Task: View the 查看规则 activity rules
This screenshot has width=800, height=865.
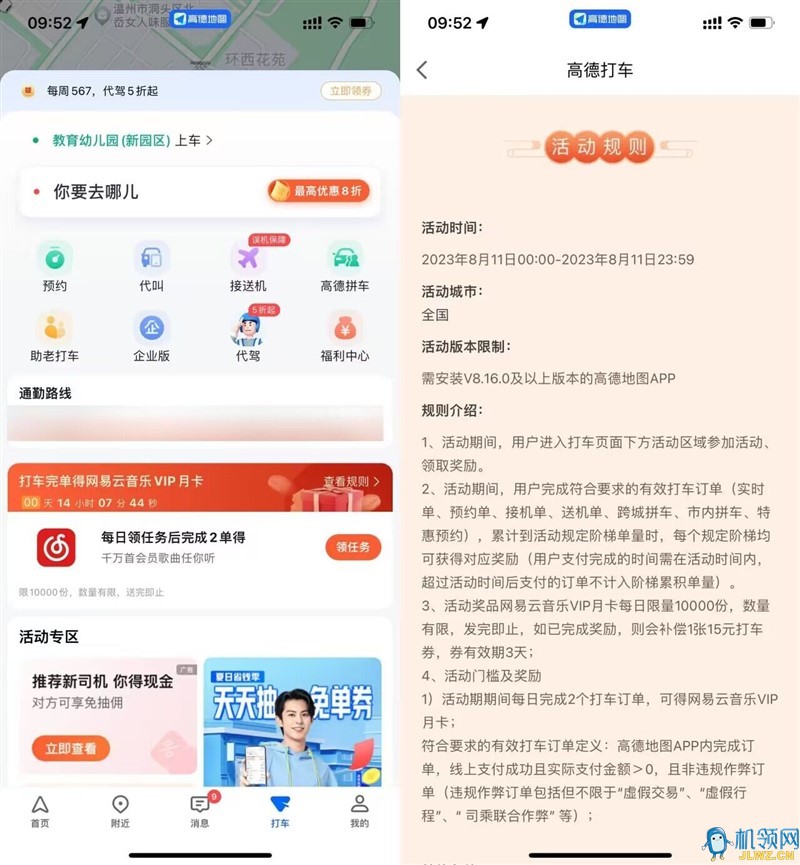Action: tap(351, 481)
